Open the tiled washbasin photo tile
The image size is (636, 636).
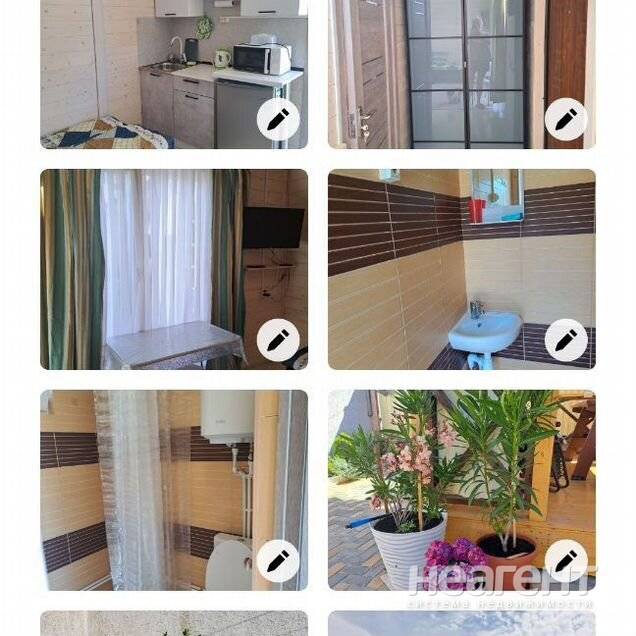point(440,260)
